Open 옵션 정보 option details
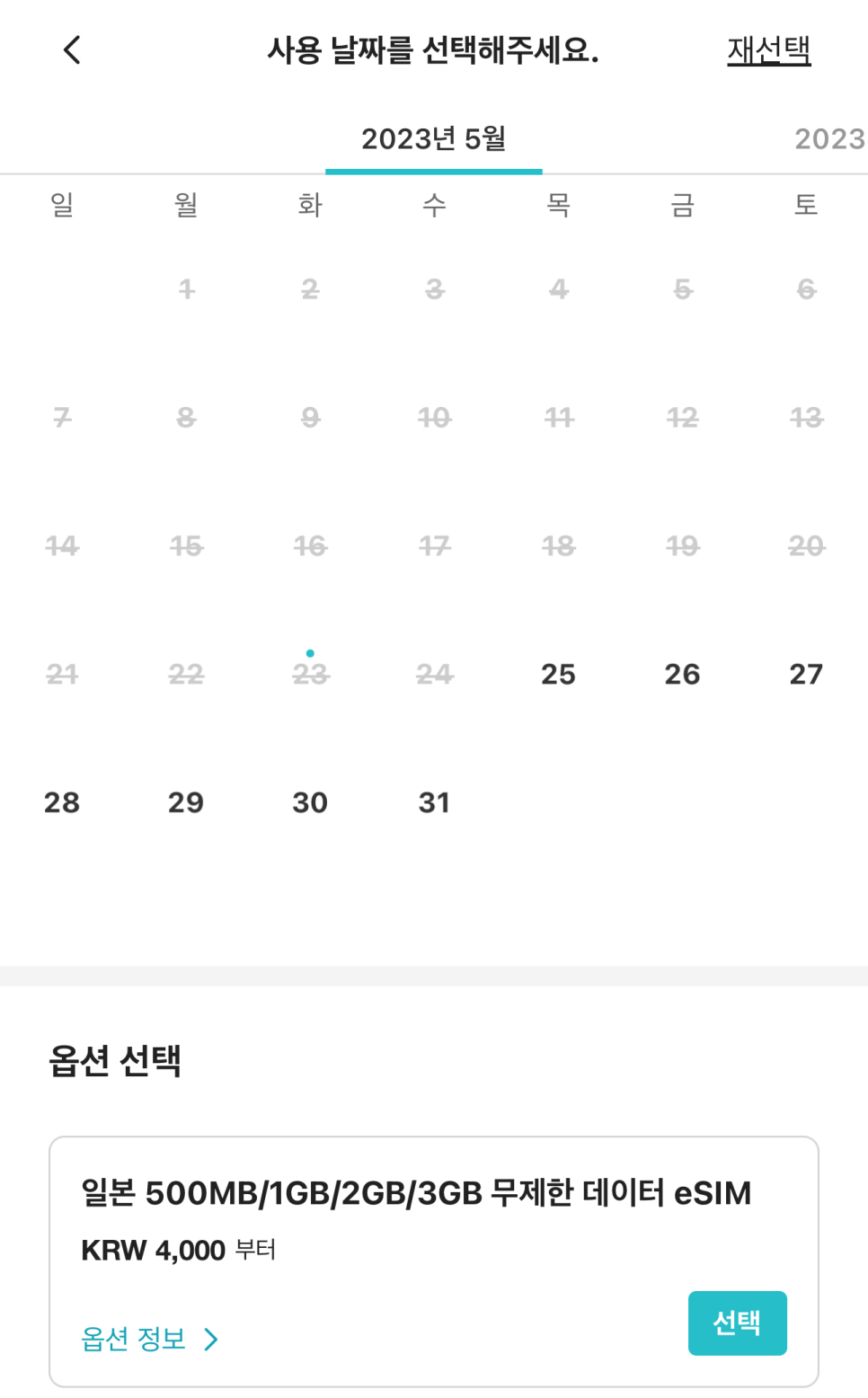 150,1339
